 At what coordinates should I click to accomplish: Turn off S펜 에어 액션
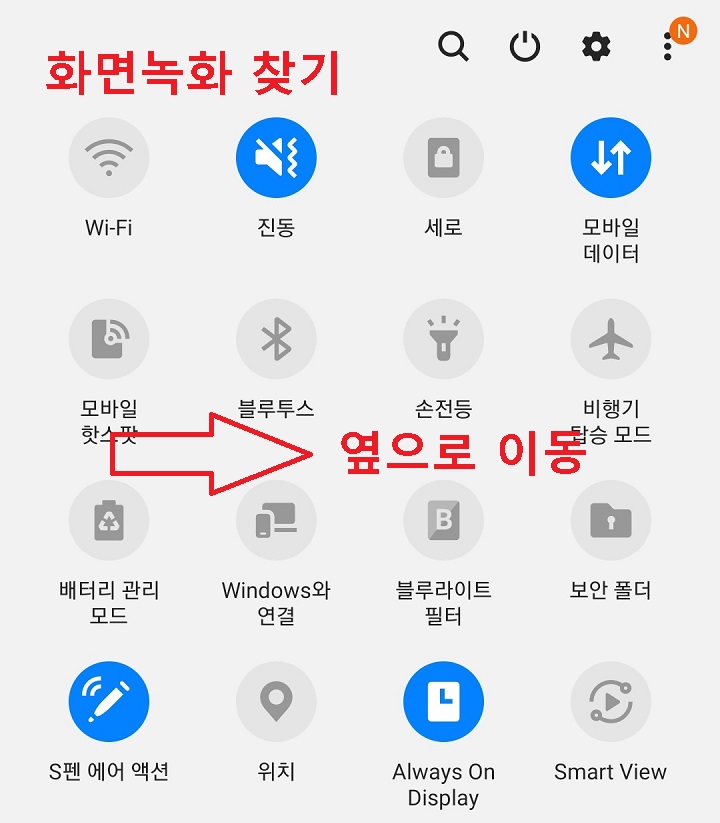pyautogui.click(x=109, y=701)
